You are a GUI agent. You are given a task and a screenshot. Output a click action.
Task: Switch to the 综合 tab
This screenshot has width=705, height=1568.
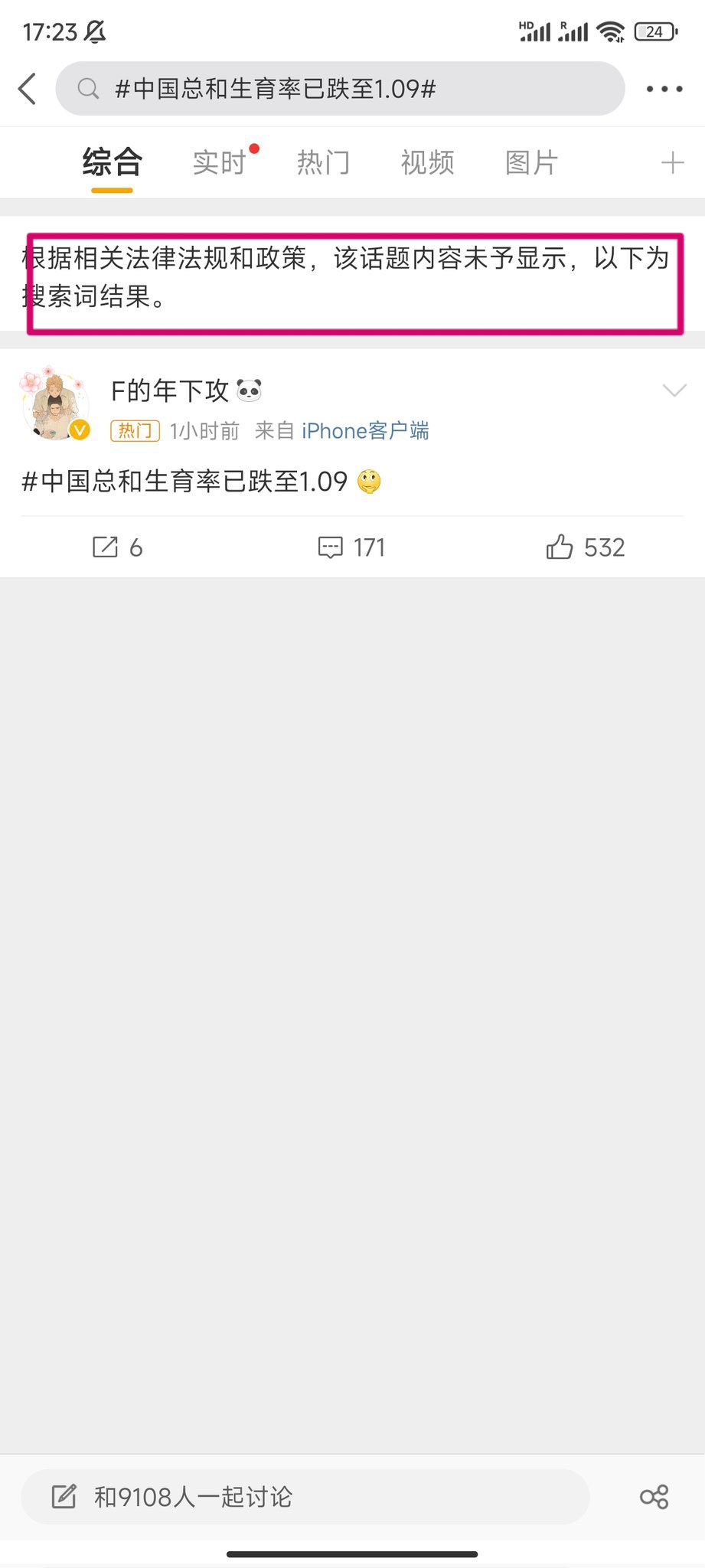(x=112, y=162)
